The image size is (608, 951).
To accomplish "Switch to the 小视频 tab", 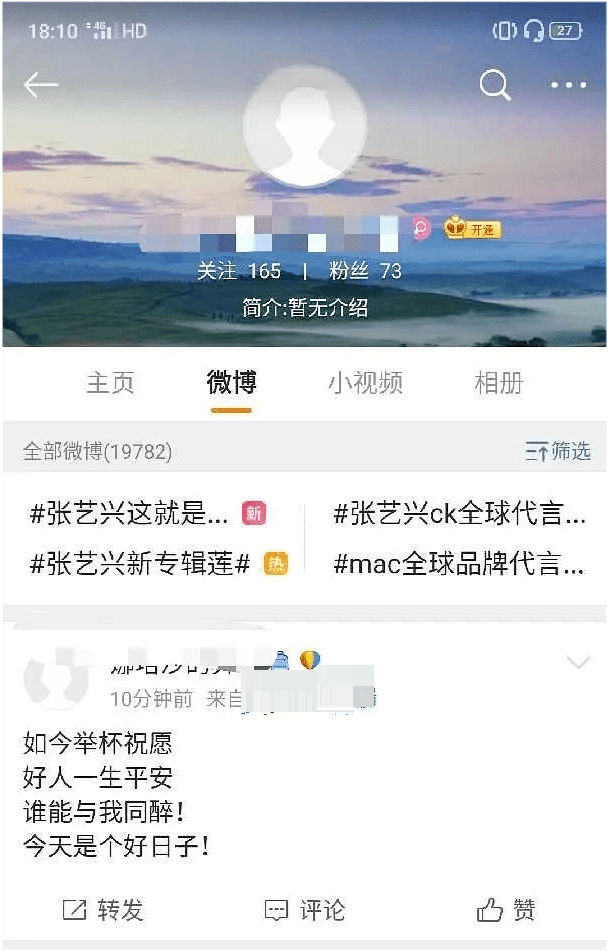I will pos(365,383).
